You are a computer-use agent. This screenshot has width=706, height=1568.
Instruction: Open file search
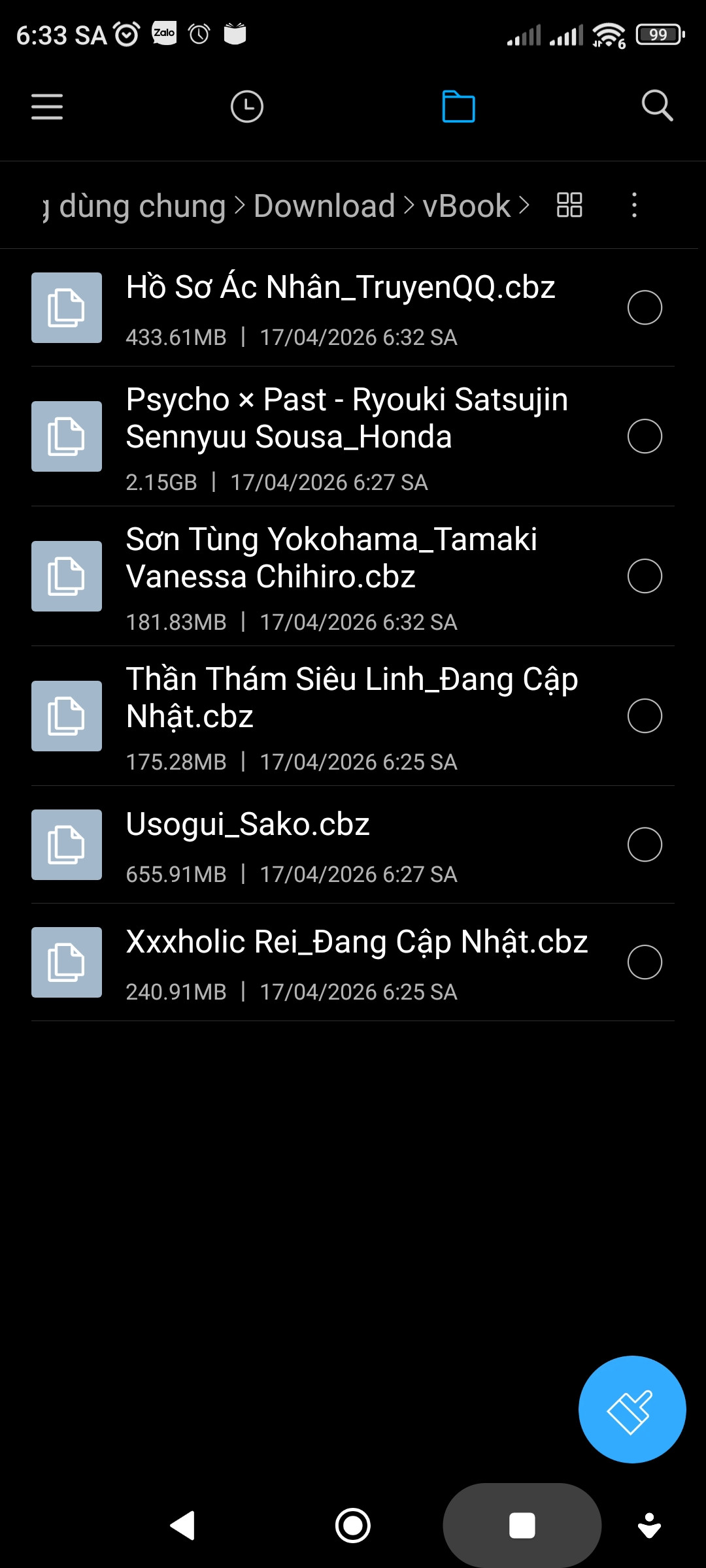pos(656,106)
